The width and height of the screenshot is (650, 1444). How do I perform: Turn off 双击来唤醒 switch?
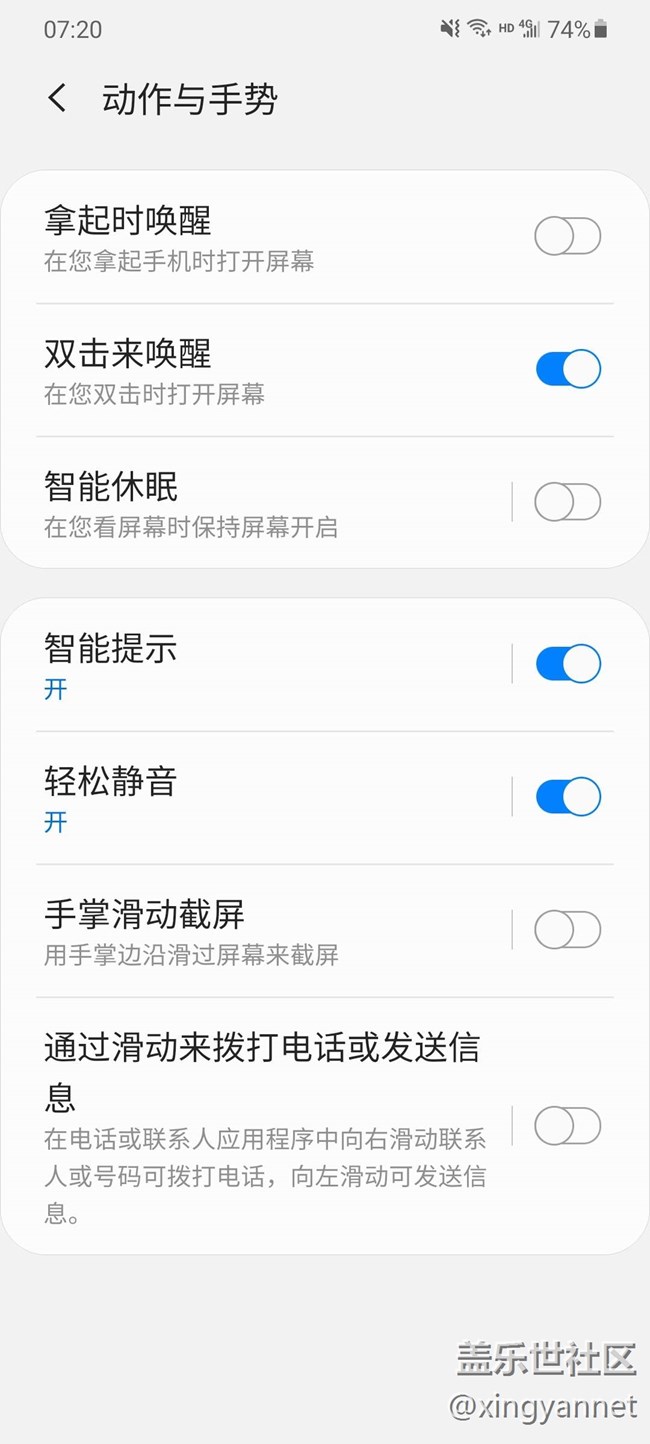567,369
